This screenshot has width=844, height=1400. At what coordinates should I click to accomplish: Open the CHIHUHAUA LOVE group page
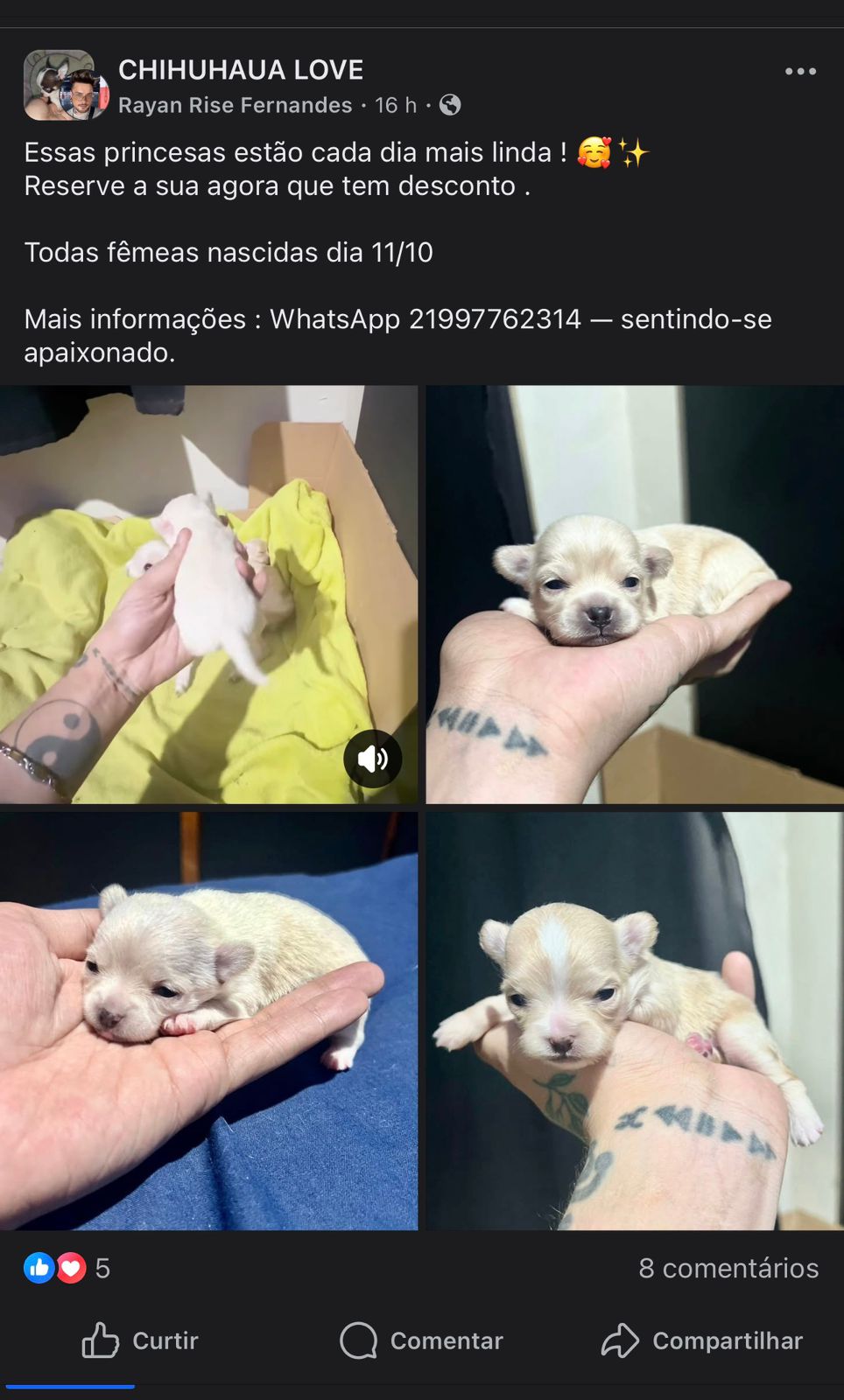tap(241, 70)
